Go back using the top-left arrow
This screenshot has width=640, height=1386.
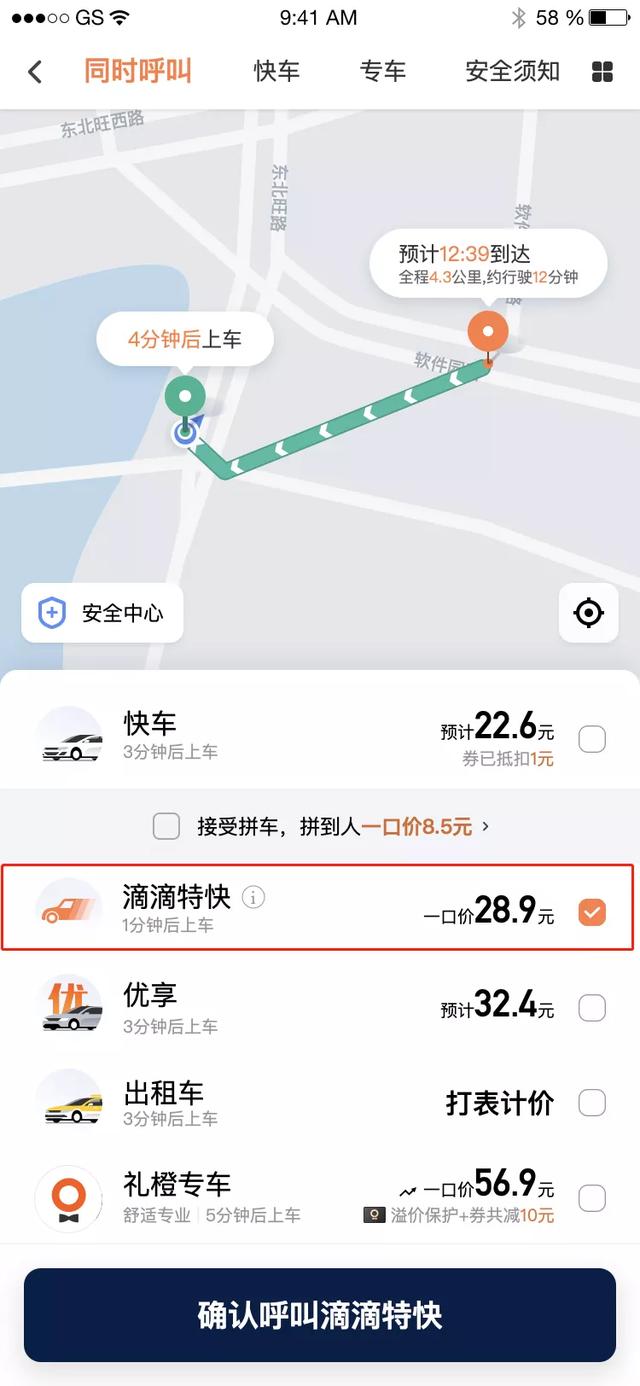coord(35,72)
